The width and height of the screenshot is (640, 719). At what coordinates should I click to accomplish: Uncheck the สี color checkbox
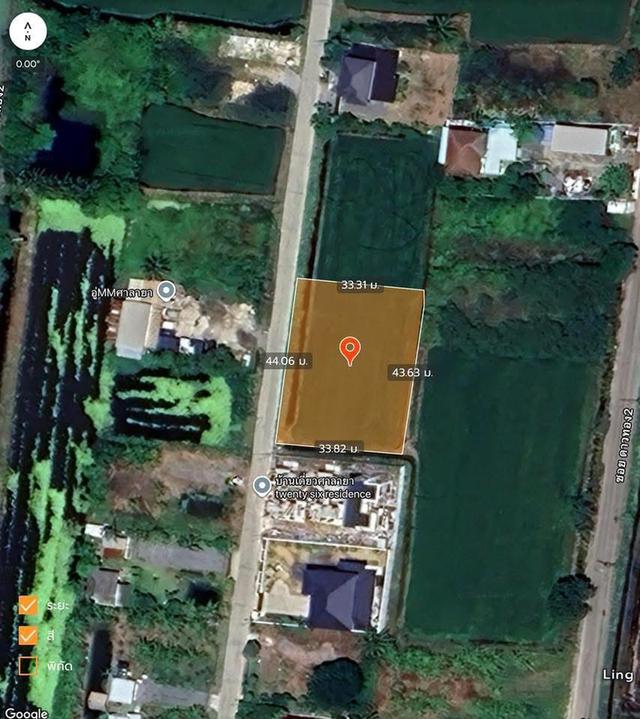click(28, 635)
